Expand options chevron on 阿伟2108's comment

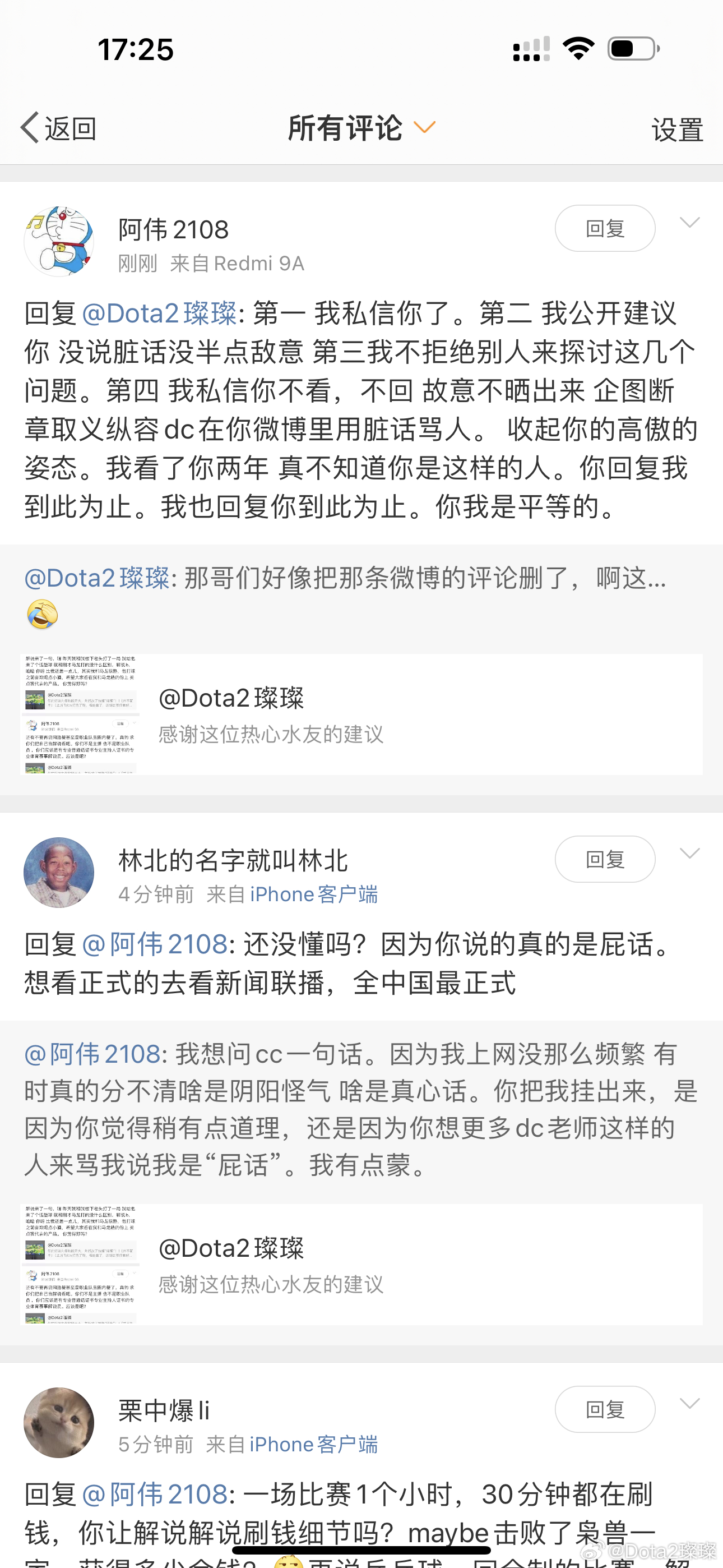click(x=689, y=223)
